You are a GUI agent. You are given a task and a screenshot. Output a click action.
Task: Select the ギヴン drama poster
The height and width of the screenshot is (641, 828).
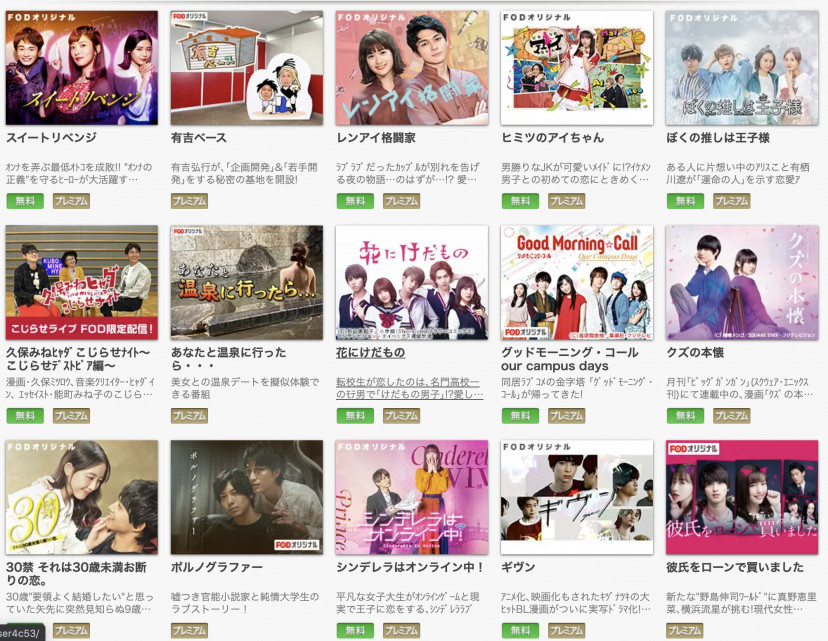tap(577, 497)
